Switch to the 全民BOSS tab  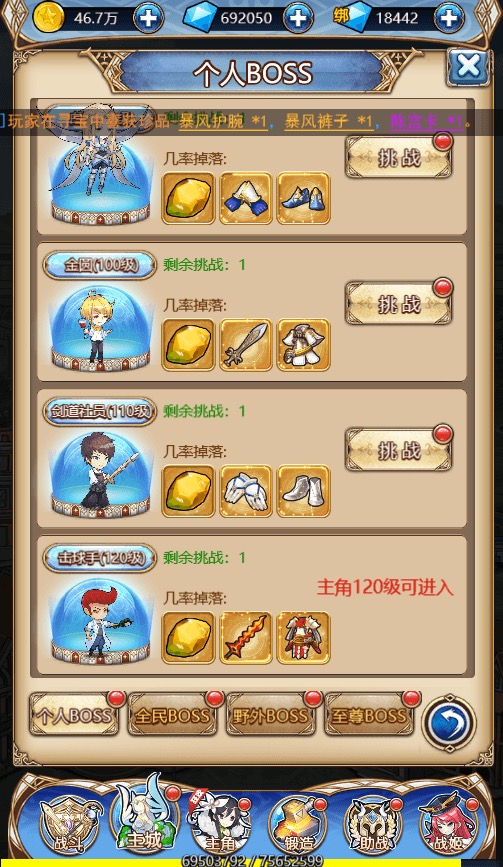coord(172,715)
